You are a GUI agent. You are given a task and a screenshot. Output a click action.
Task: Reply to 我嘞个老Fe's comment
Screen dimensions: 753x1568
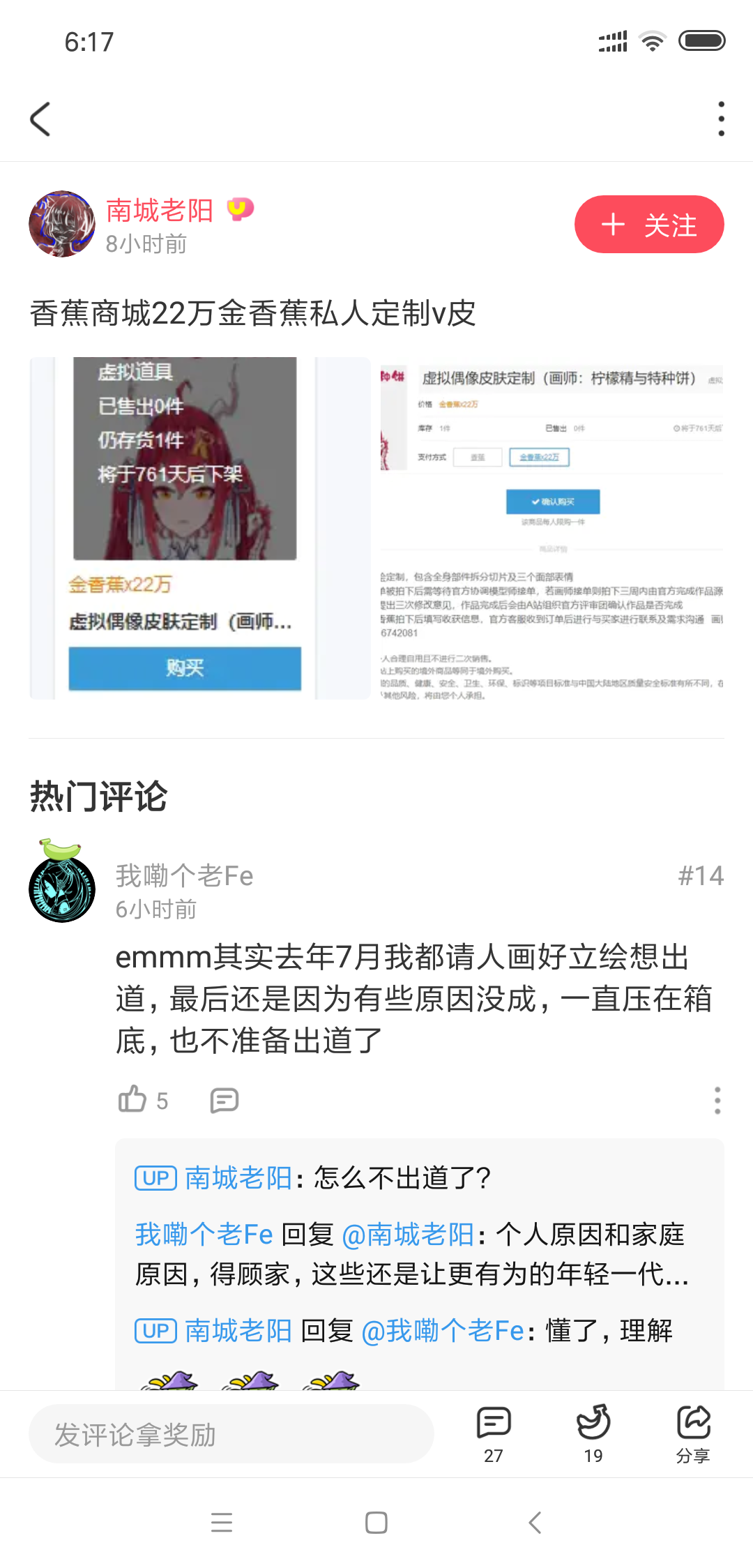tap(225, 1100)
